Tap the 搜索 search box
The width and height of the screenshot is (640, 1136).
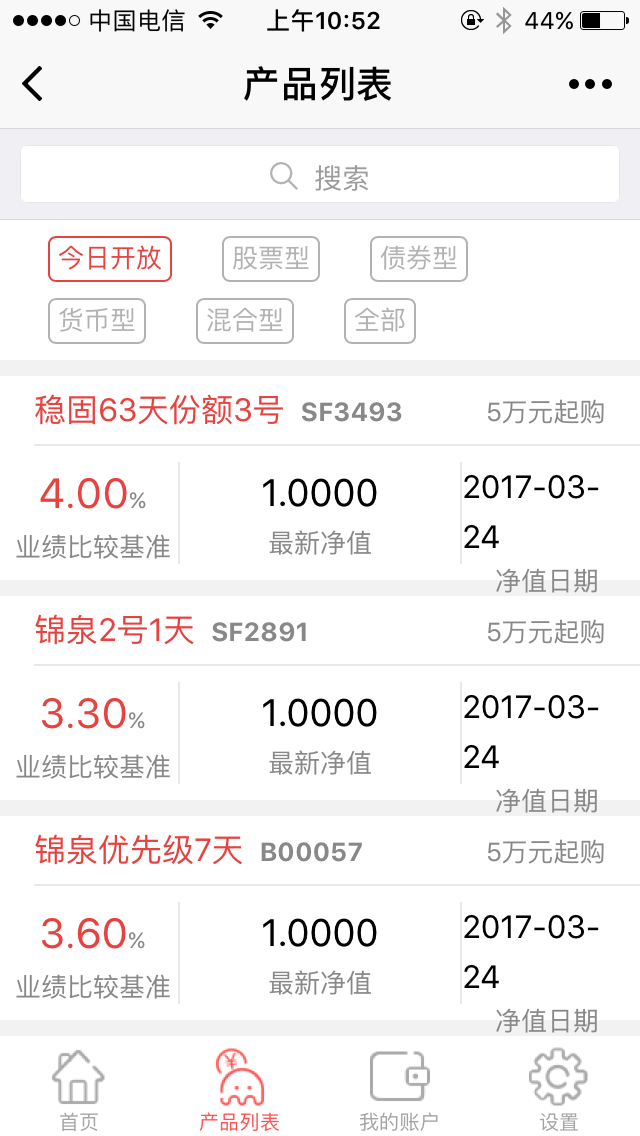(320, 178)
